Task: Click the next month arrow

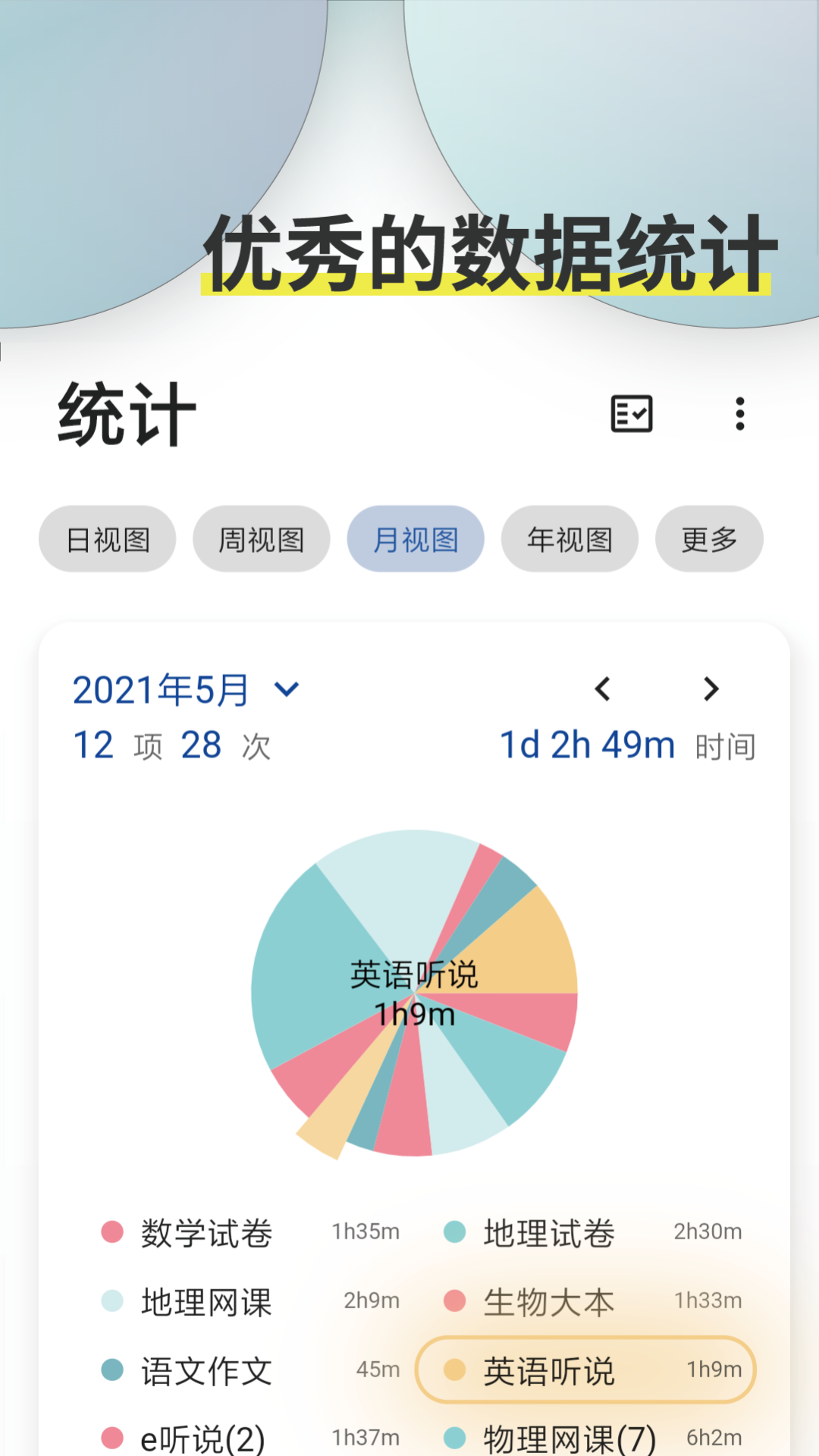Action: click(x=711, y=689)
